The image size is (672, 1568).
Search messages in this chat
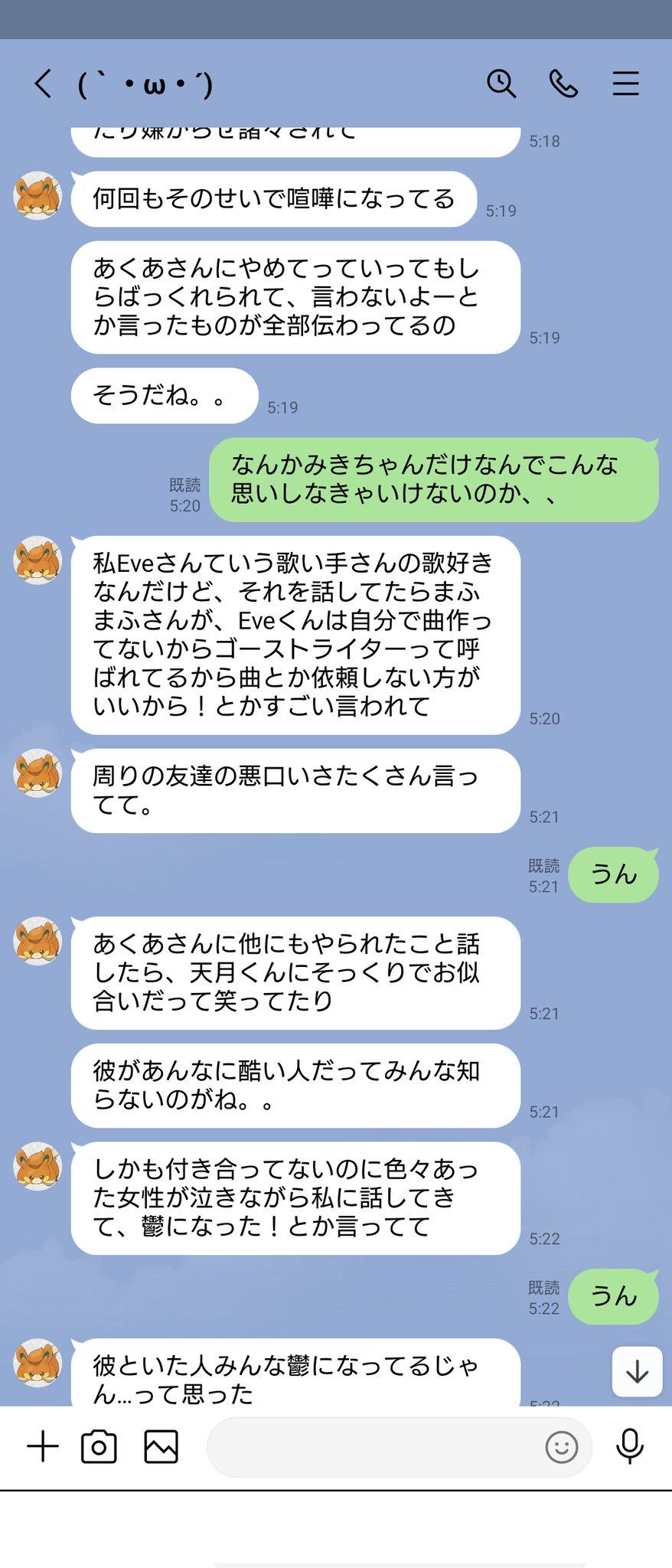pos(501,83)
